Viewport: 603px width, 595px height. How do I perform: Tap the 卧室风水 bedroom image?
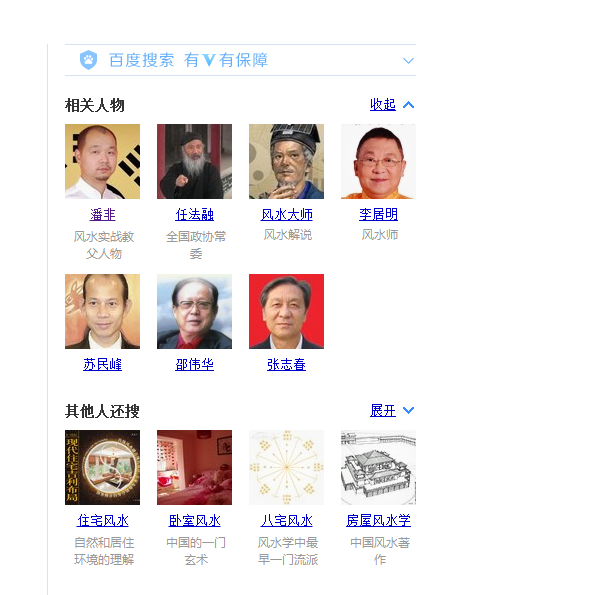tap(194, 467)
